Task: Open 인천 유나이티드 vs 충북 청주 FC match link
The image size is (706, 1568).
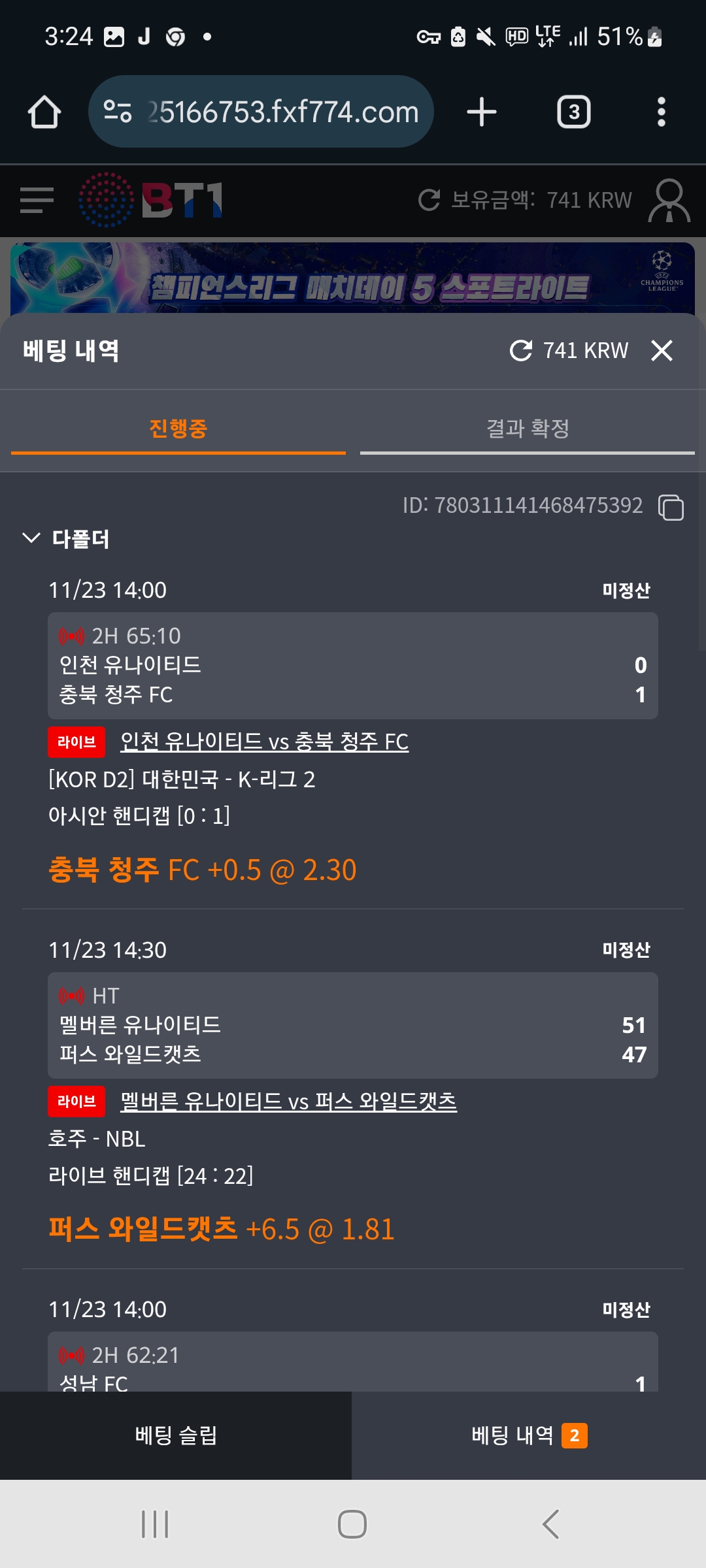Action: click(x=264, y=742)
